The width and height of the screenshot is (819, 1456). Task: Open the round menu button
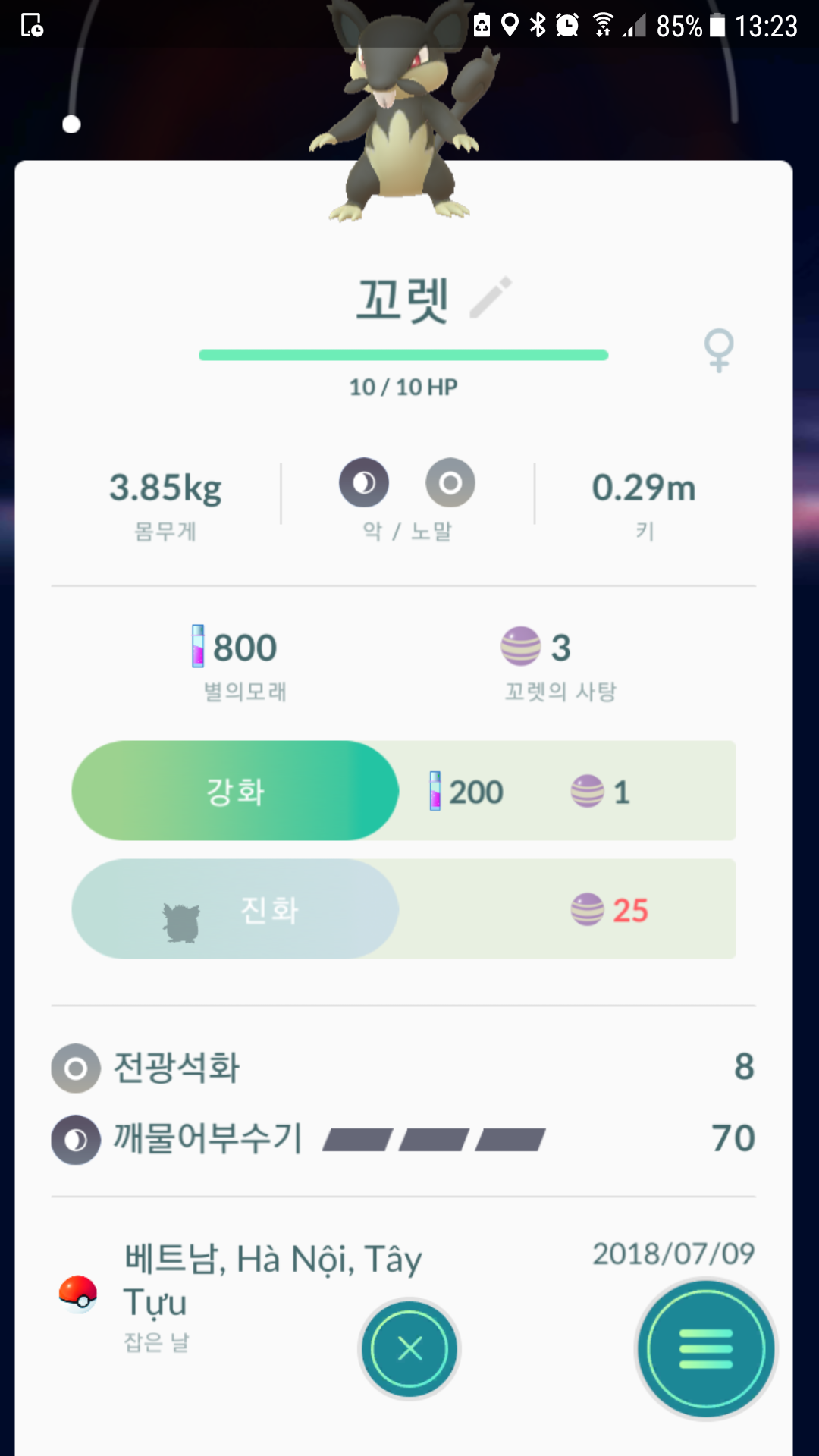pyautogui.click(x=706, y=1349)
